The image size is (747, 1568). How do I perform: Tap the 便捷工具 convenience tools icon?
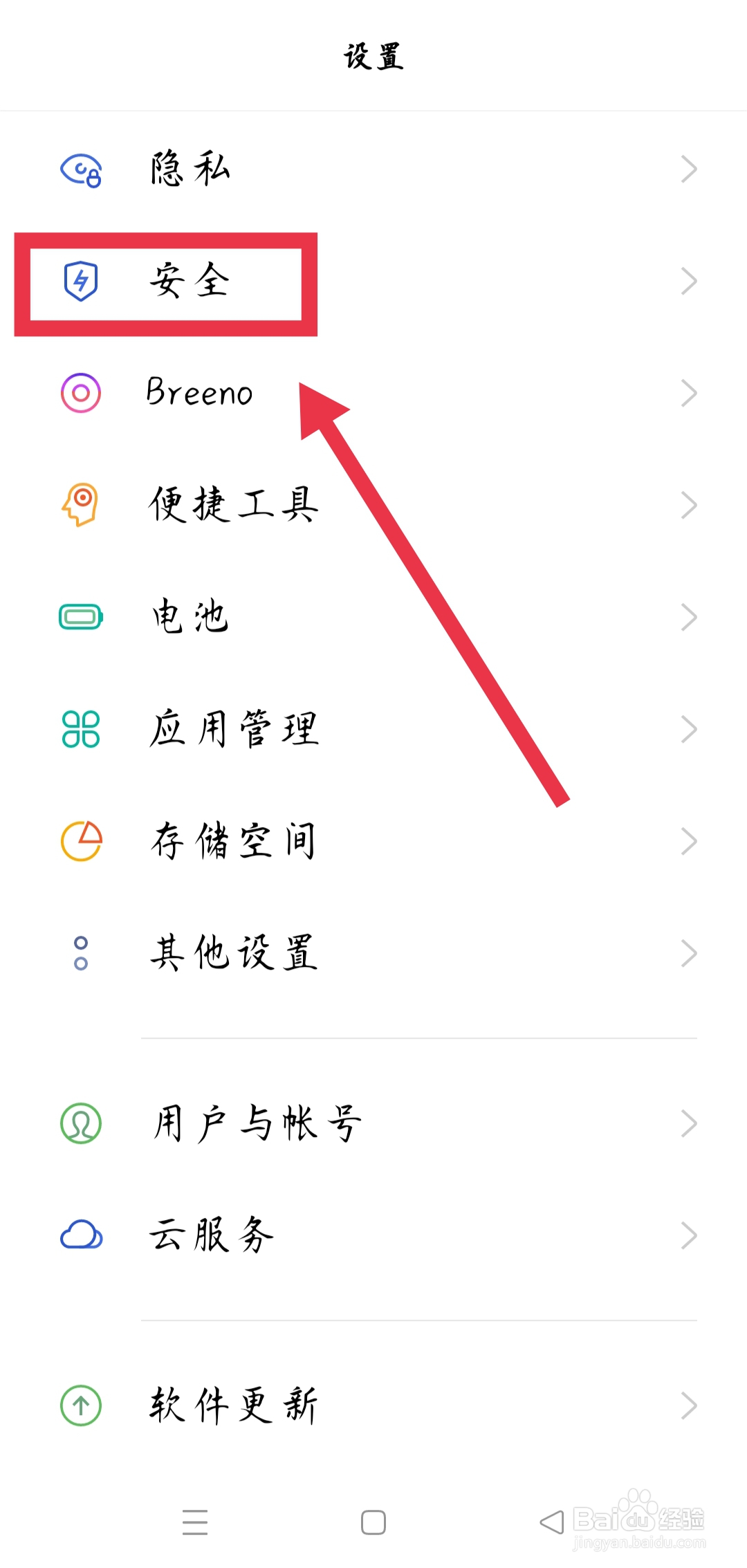80,504
